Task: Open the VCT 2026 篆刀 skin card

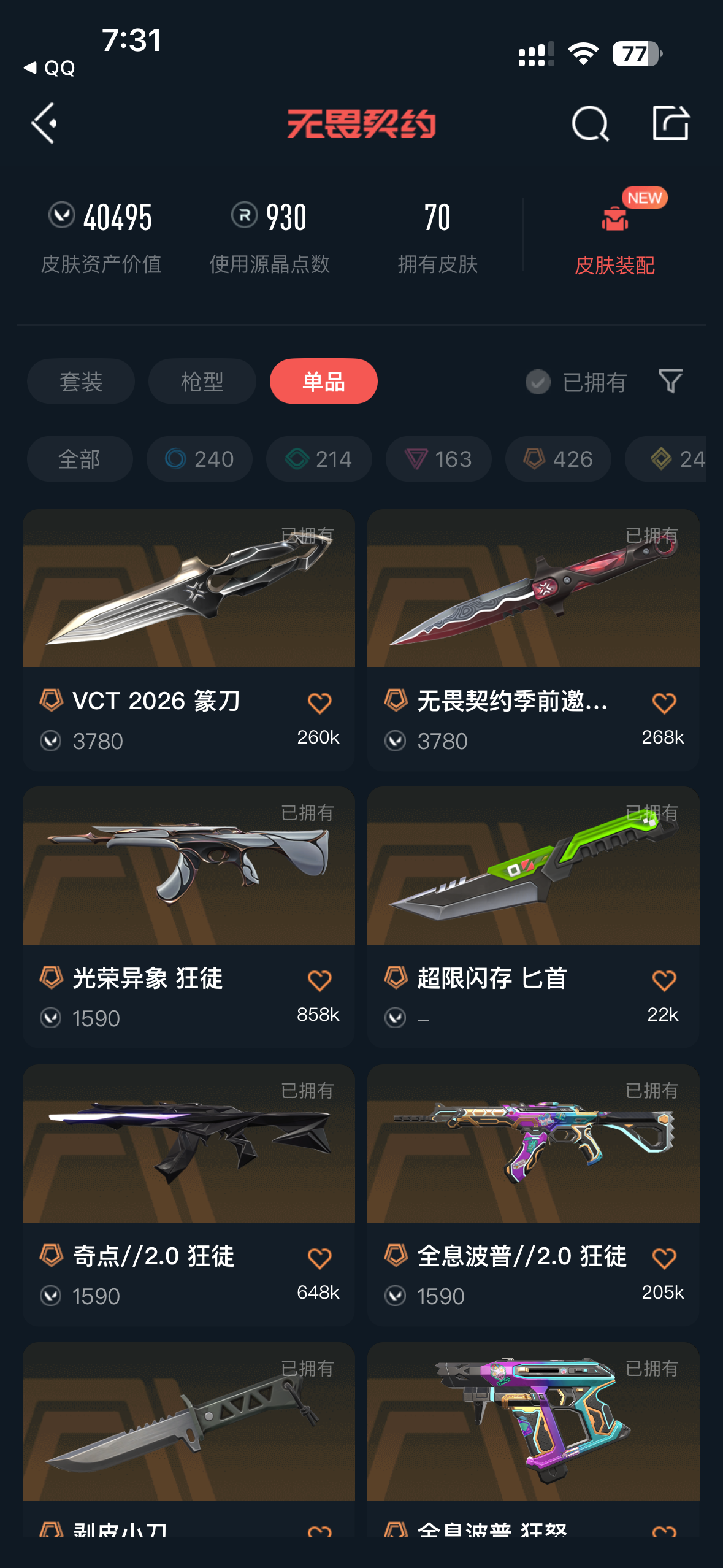Action: (189, 640)
